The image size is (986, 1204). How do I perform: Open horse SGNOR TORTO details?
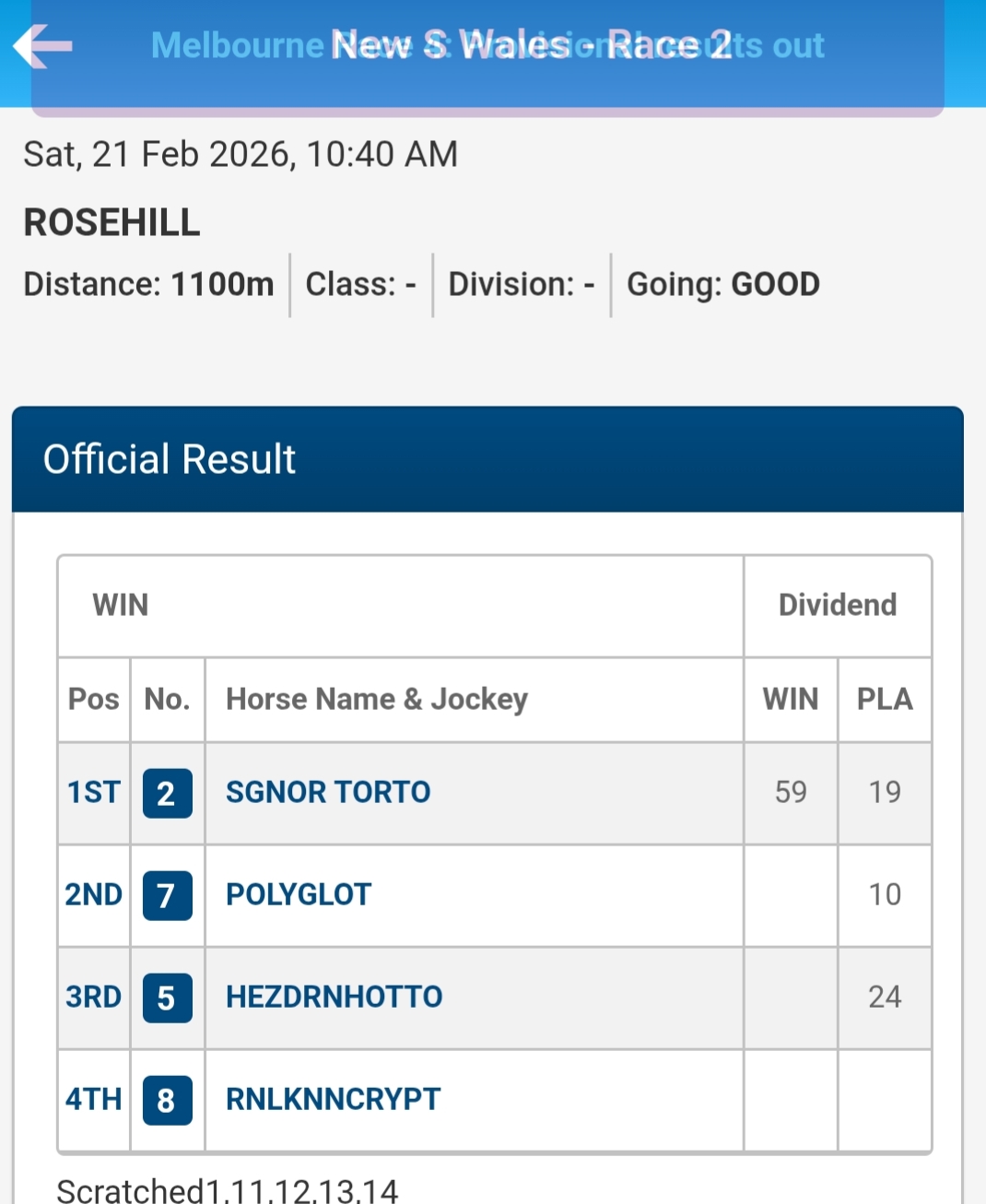coord(328,792)
